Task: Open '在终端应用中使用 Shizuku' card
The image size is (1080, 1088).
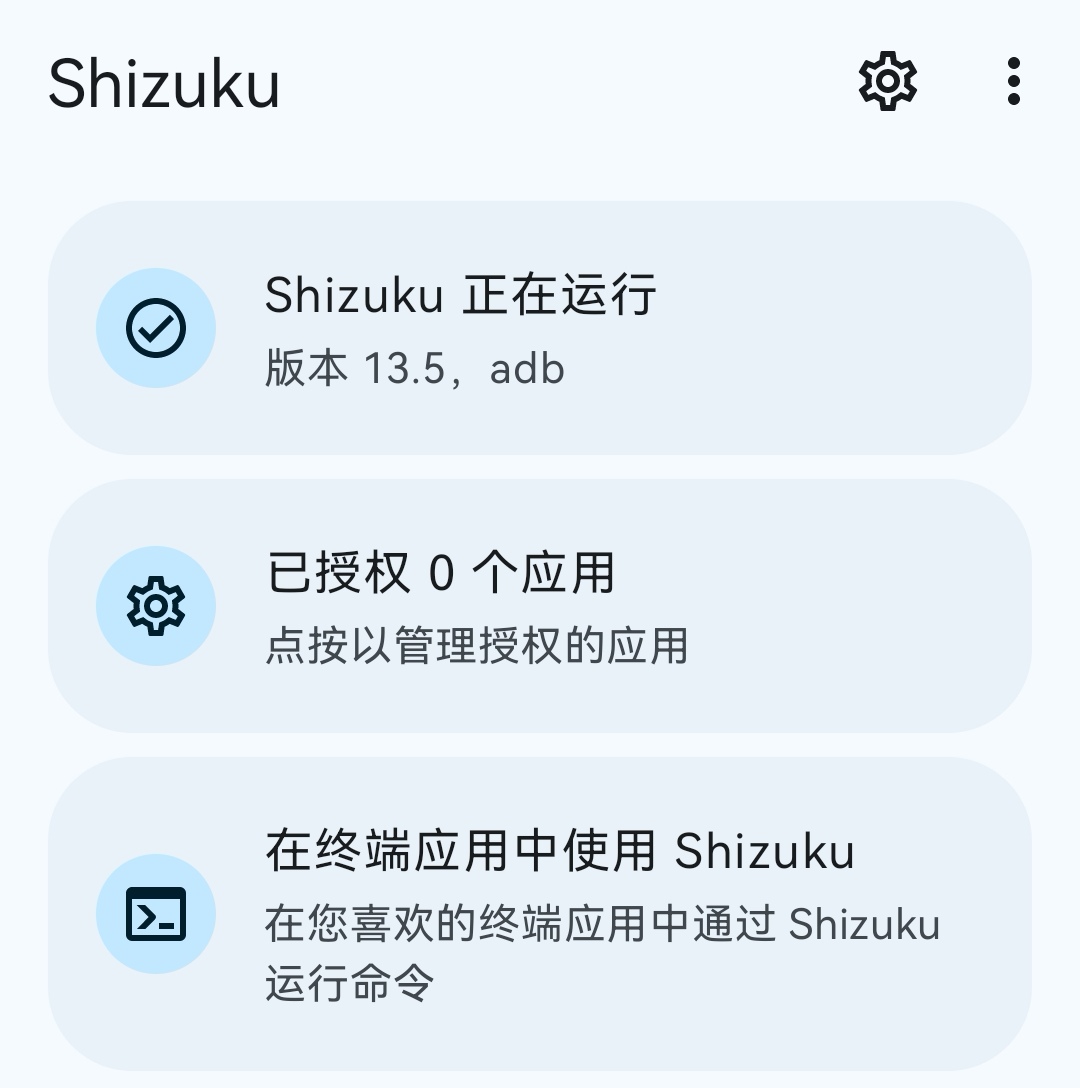Action: coord(540,914)
